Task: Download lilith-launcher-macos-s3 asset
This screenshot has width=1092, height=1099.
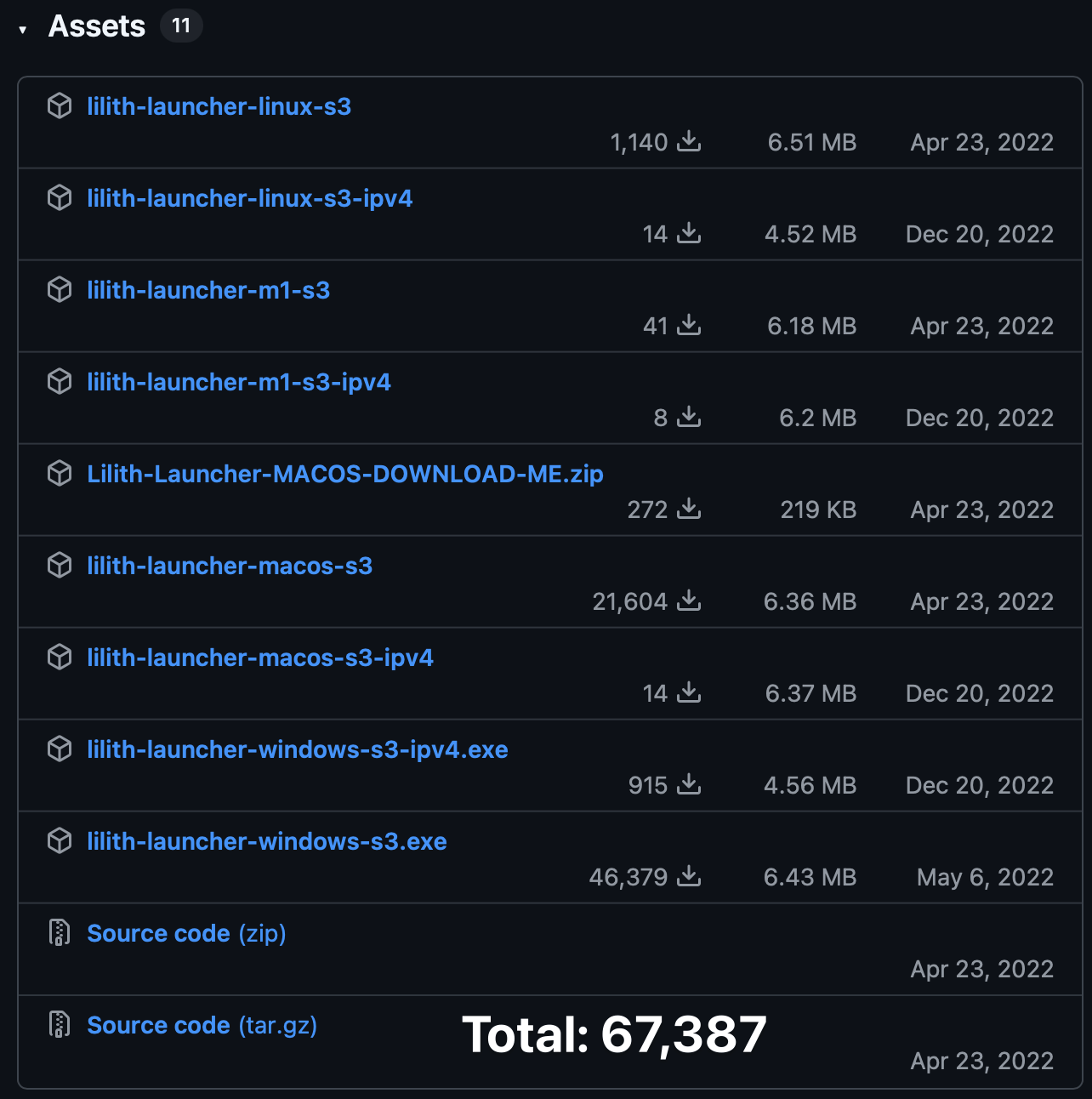Action: 230,566
